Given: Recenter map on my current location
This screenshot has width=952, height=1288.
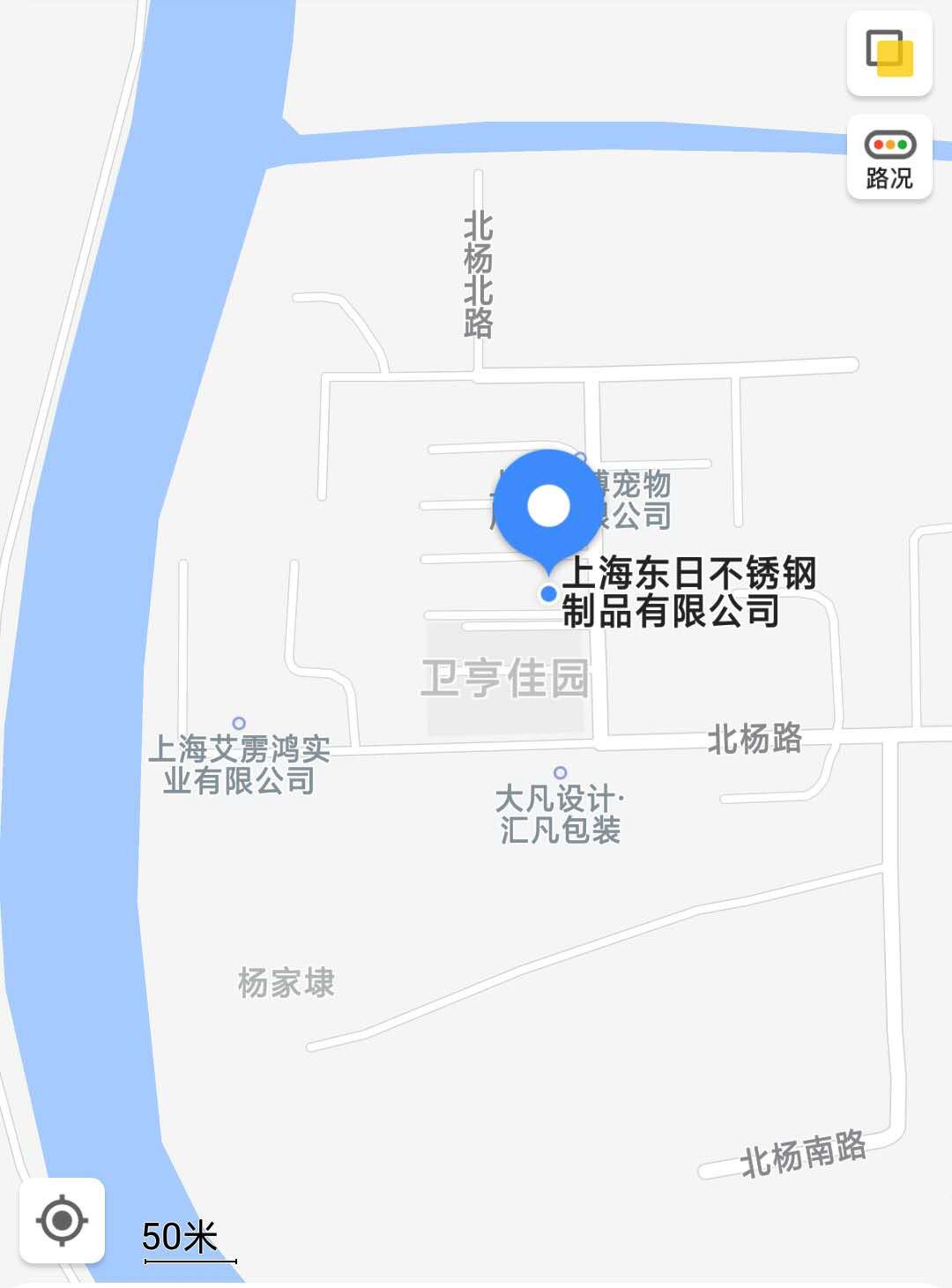Looking at the screenshot, I should pyautogui.click(x=62, y=1220).
